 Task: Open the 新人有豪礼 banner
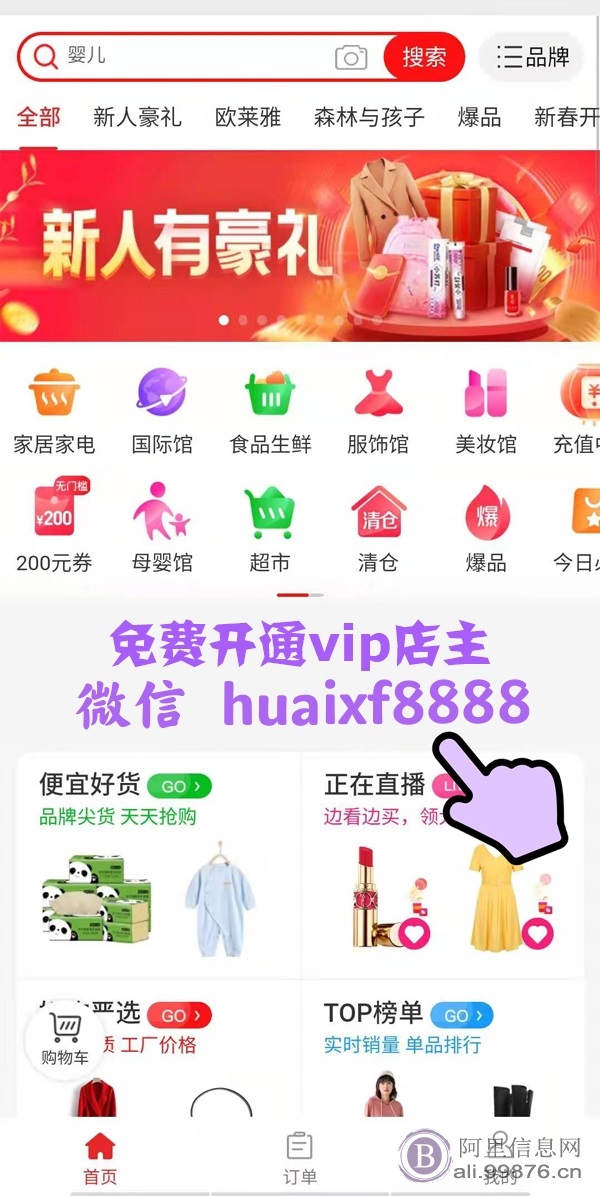[300, 246]
